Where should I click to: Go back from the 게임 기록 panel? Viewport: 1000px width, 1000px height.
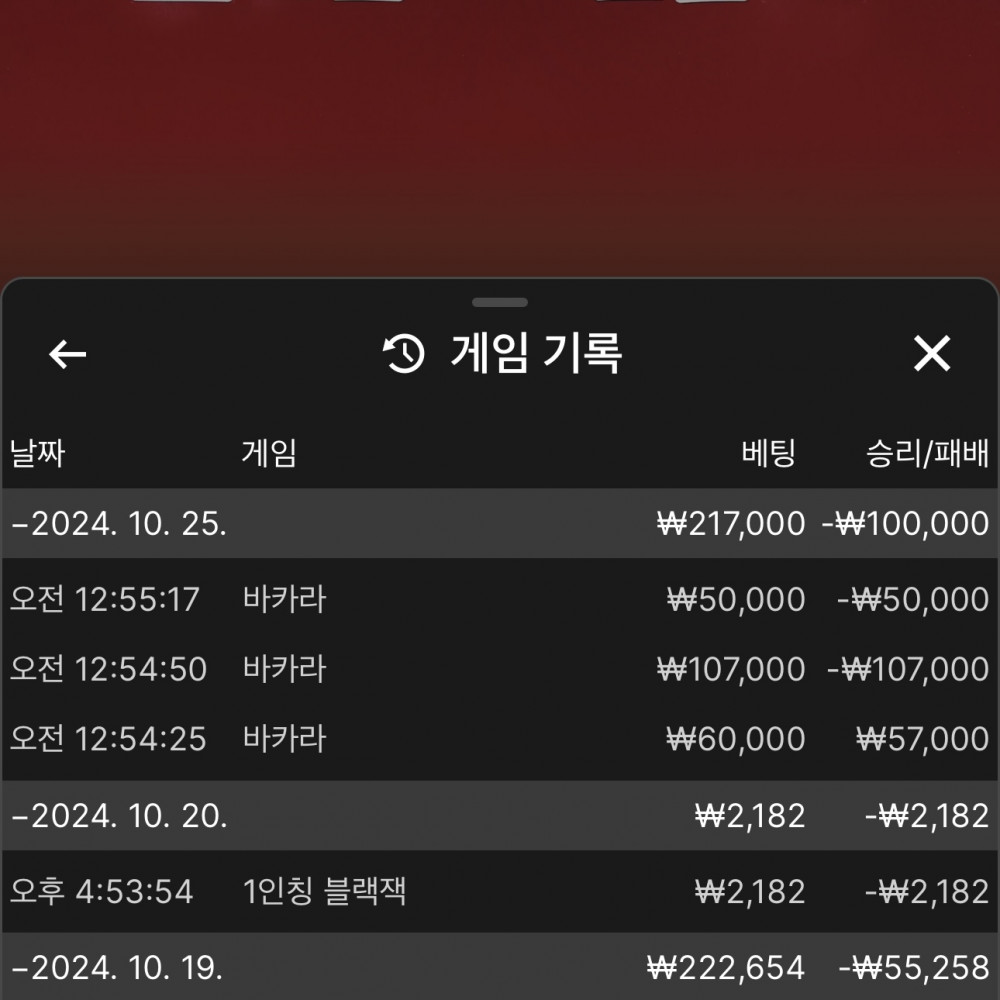(68, 354)
